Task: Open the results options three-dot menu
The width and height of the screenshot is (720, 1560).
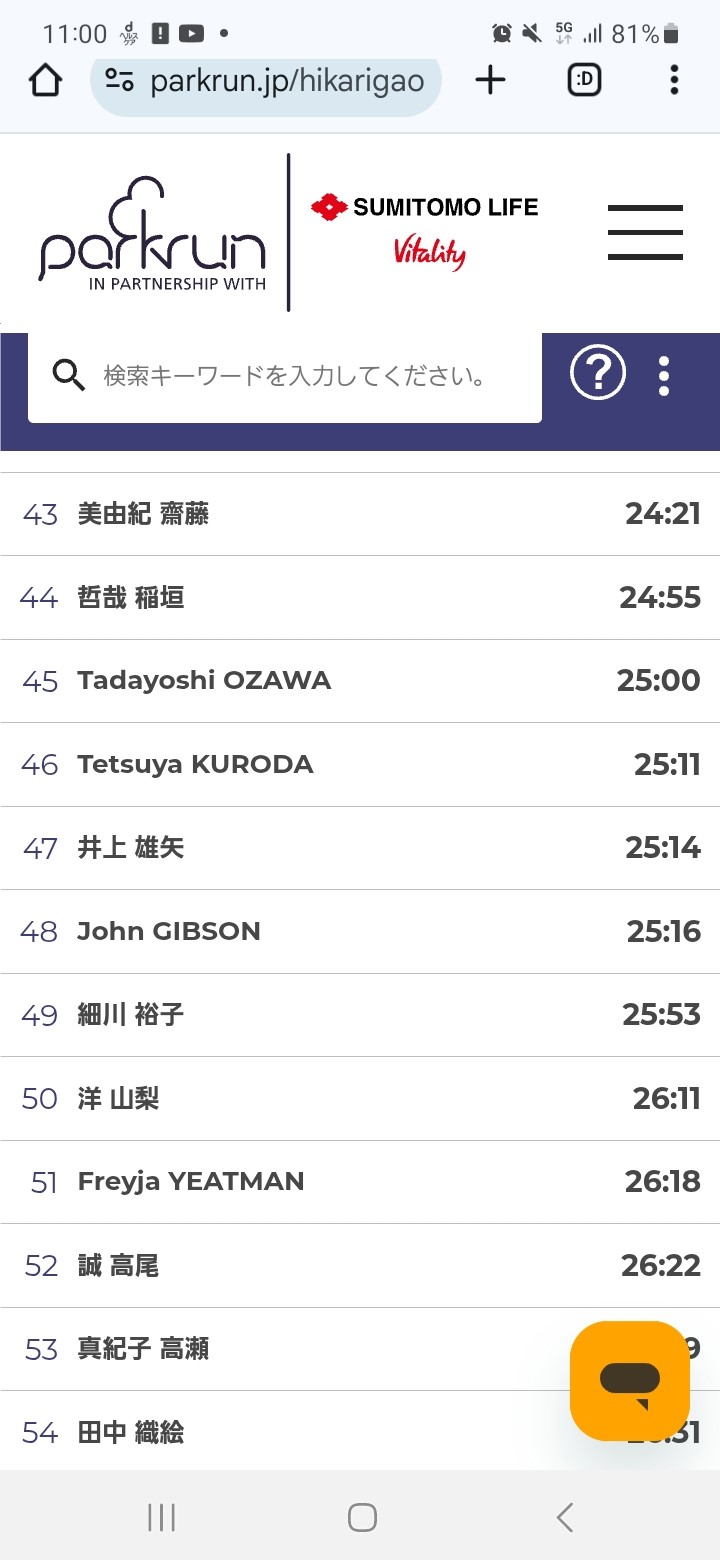Action: 664,376
